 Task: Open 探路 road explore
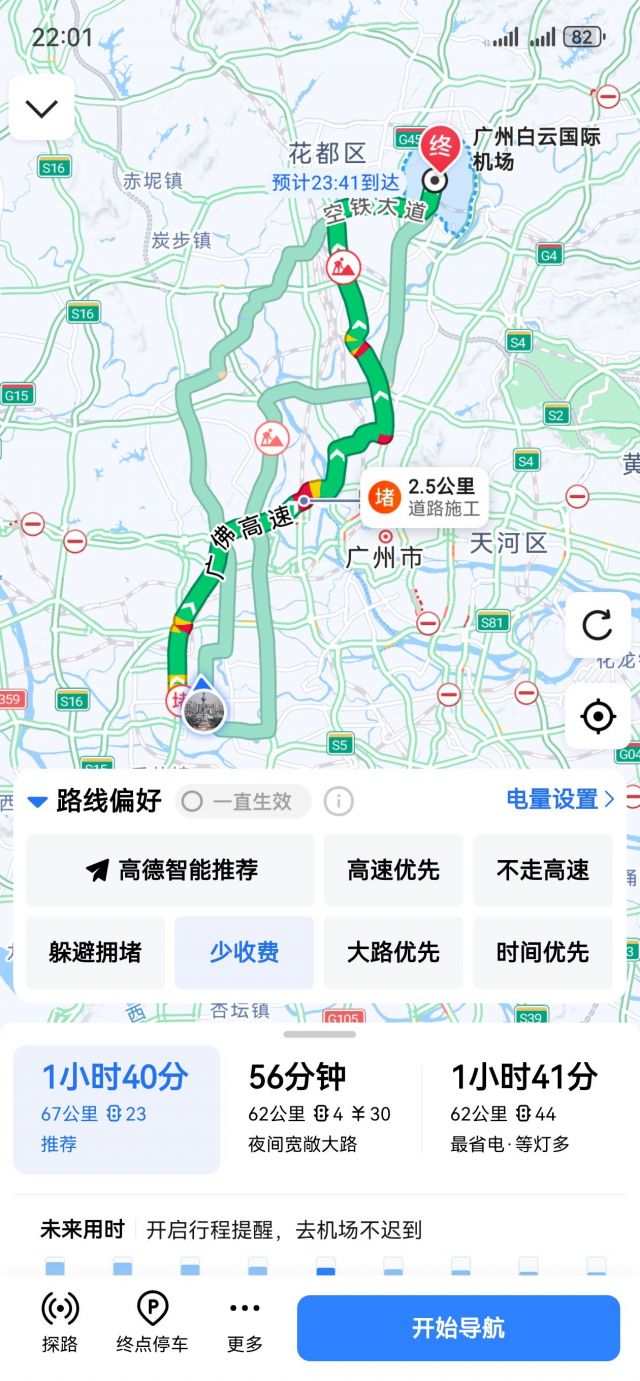click(x=60, y=1321)
